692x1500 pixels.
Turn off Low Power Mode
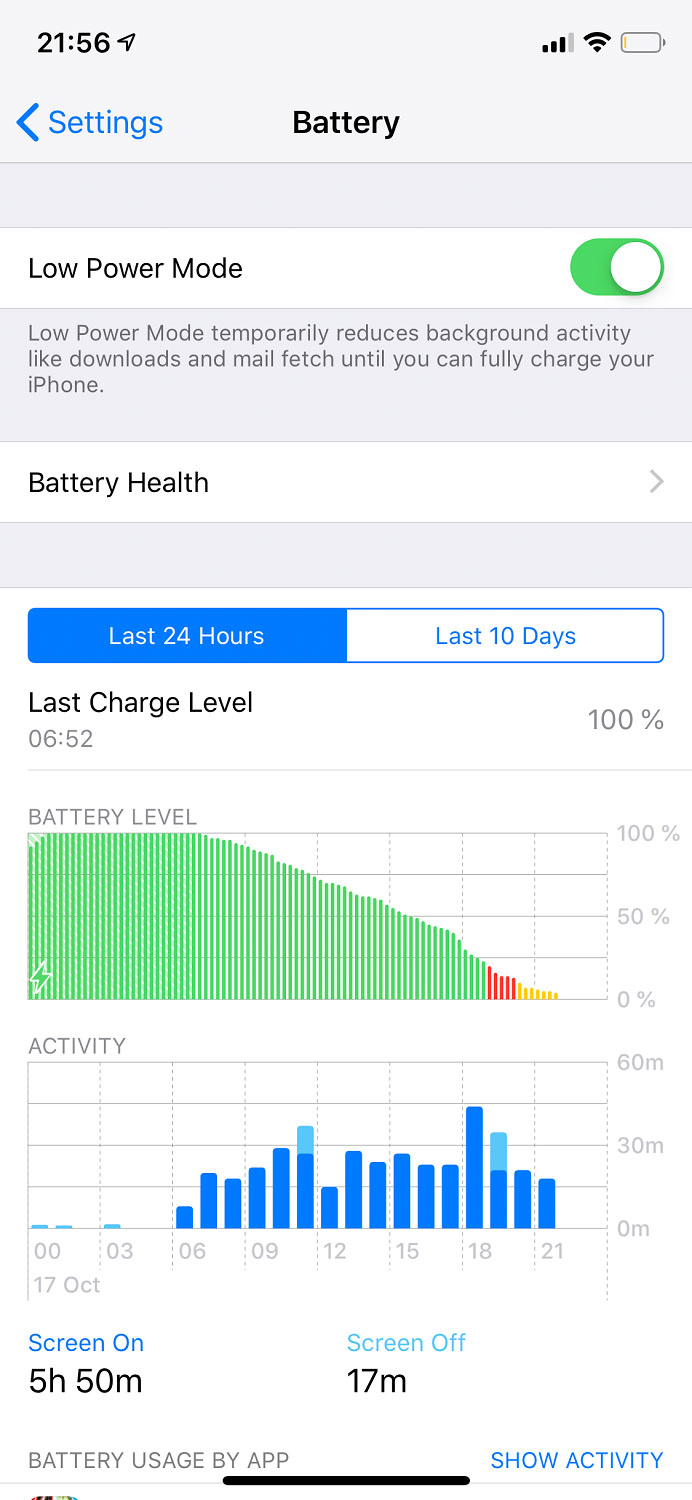tap(616, 268)
